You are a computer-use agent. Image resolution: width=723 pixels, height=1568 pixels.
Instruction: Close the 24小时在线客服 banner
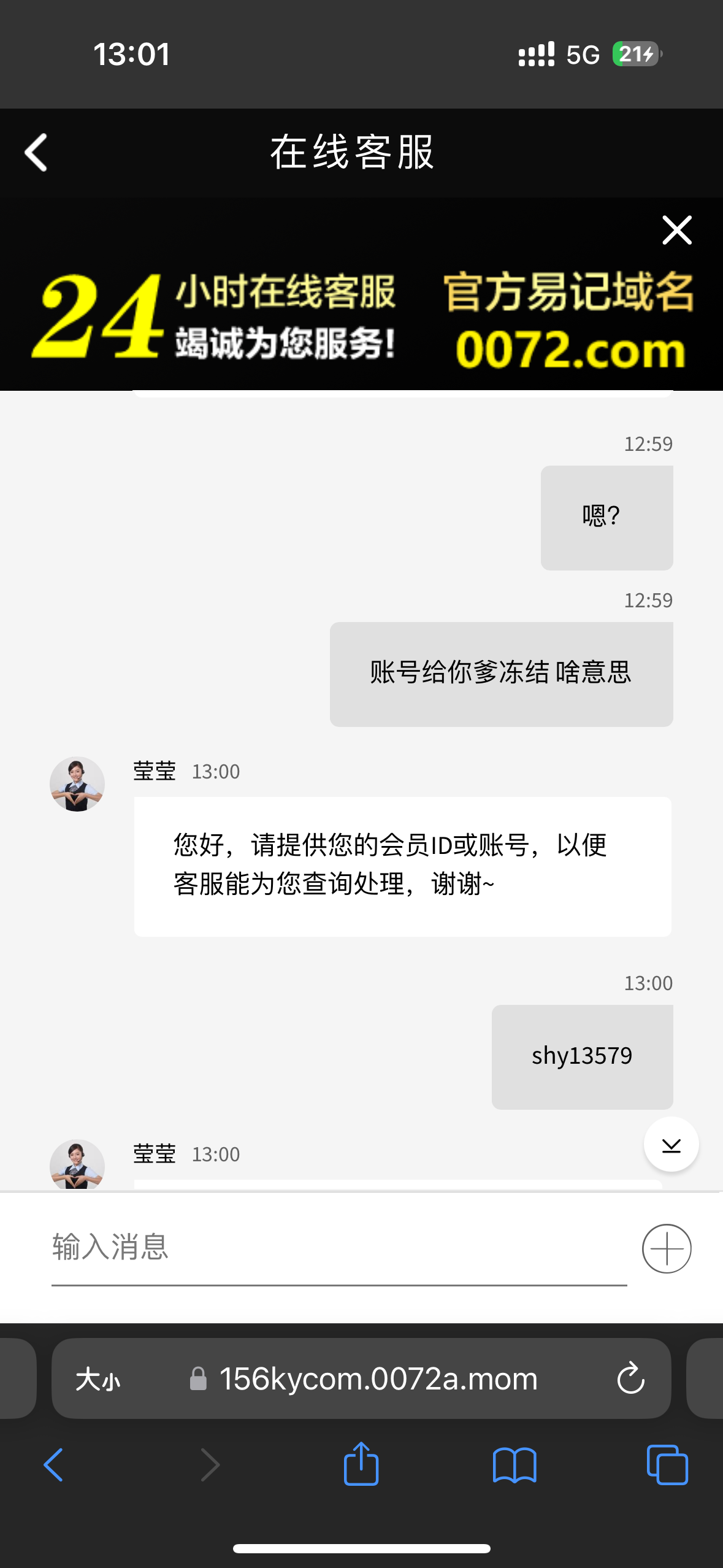pos(676,230)
